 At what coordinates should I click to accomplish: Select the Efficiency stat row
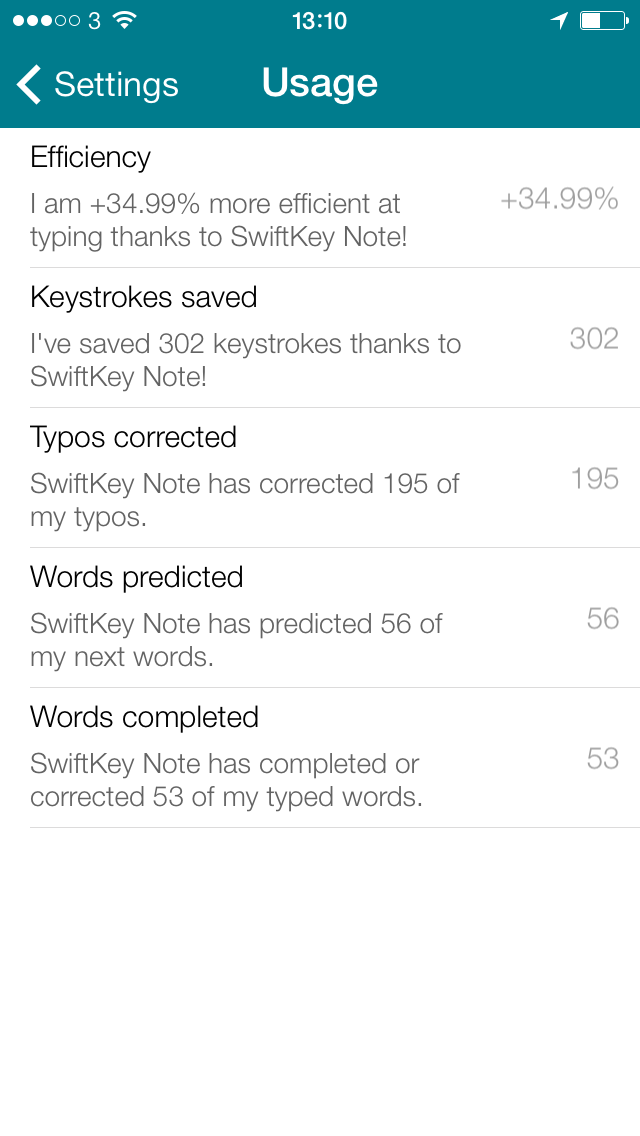tap(320, 198)
